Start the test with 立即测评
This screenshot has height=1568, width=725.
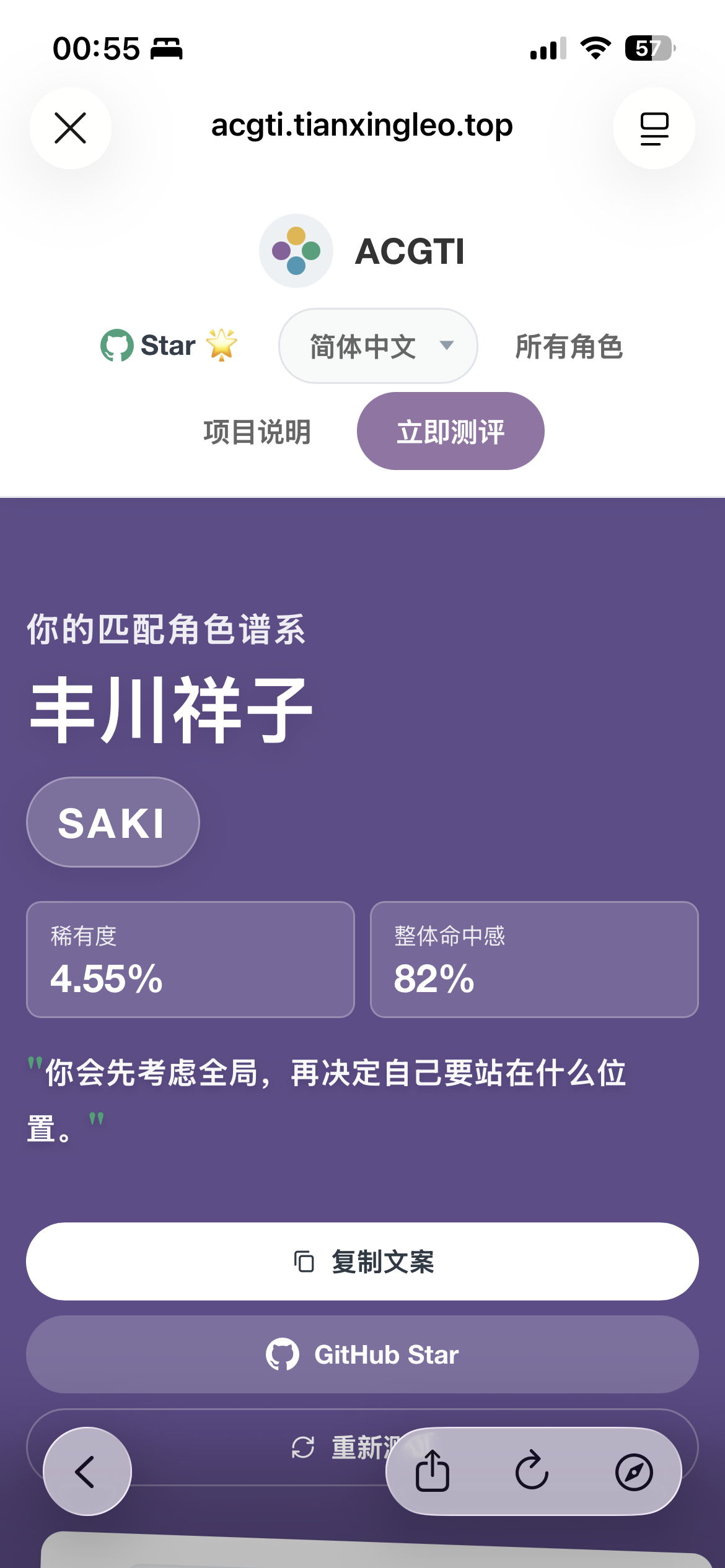click(450, 432)
